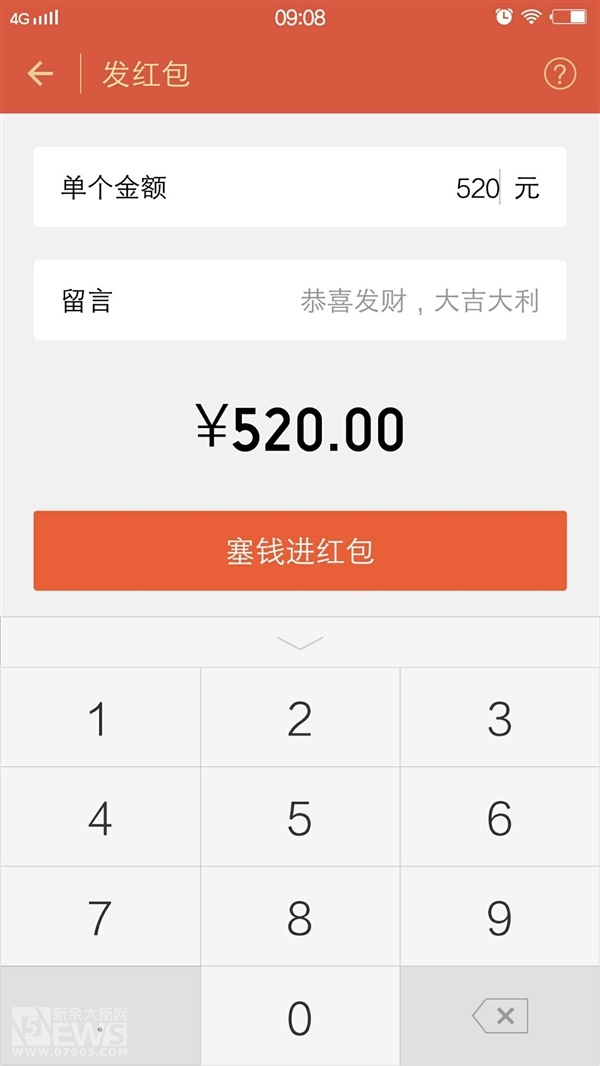
Task: Tap the 2 key on the keypad
Action: pyautogui.click(x=300, y=718)
